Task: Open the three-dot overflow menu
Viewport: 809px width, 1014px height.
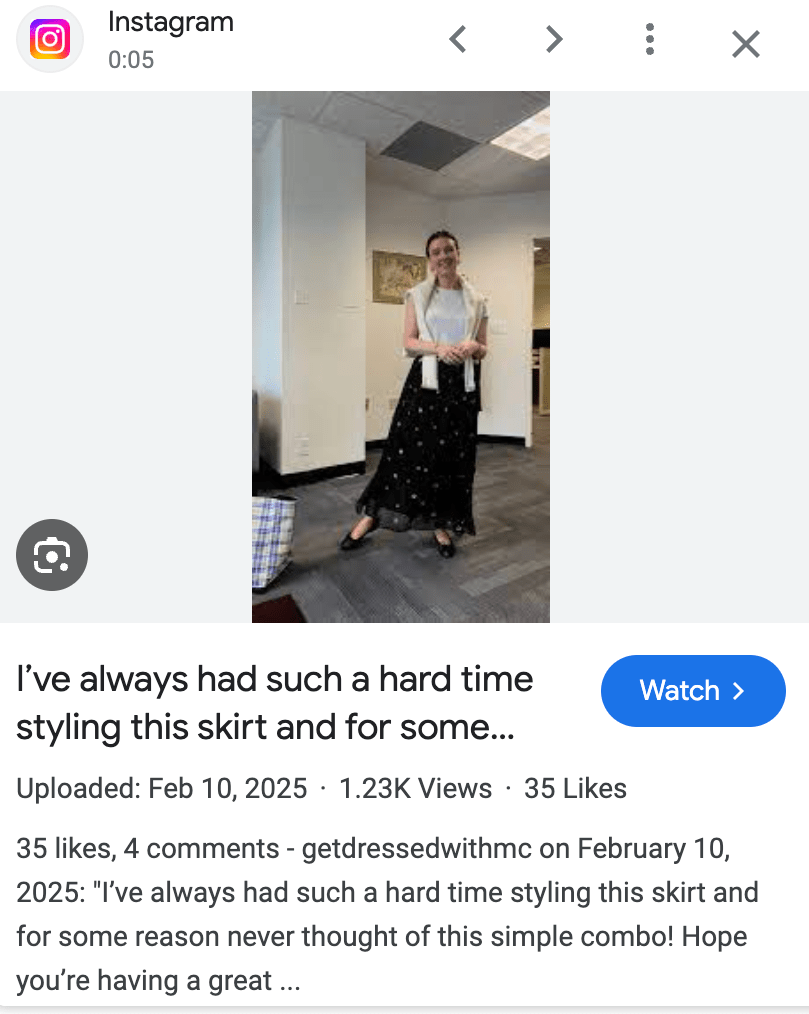Action: 650,40
